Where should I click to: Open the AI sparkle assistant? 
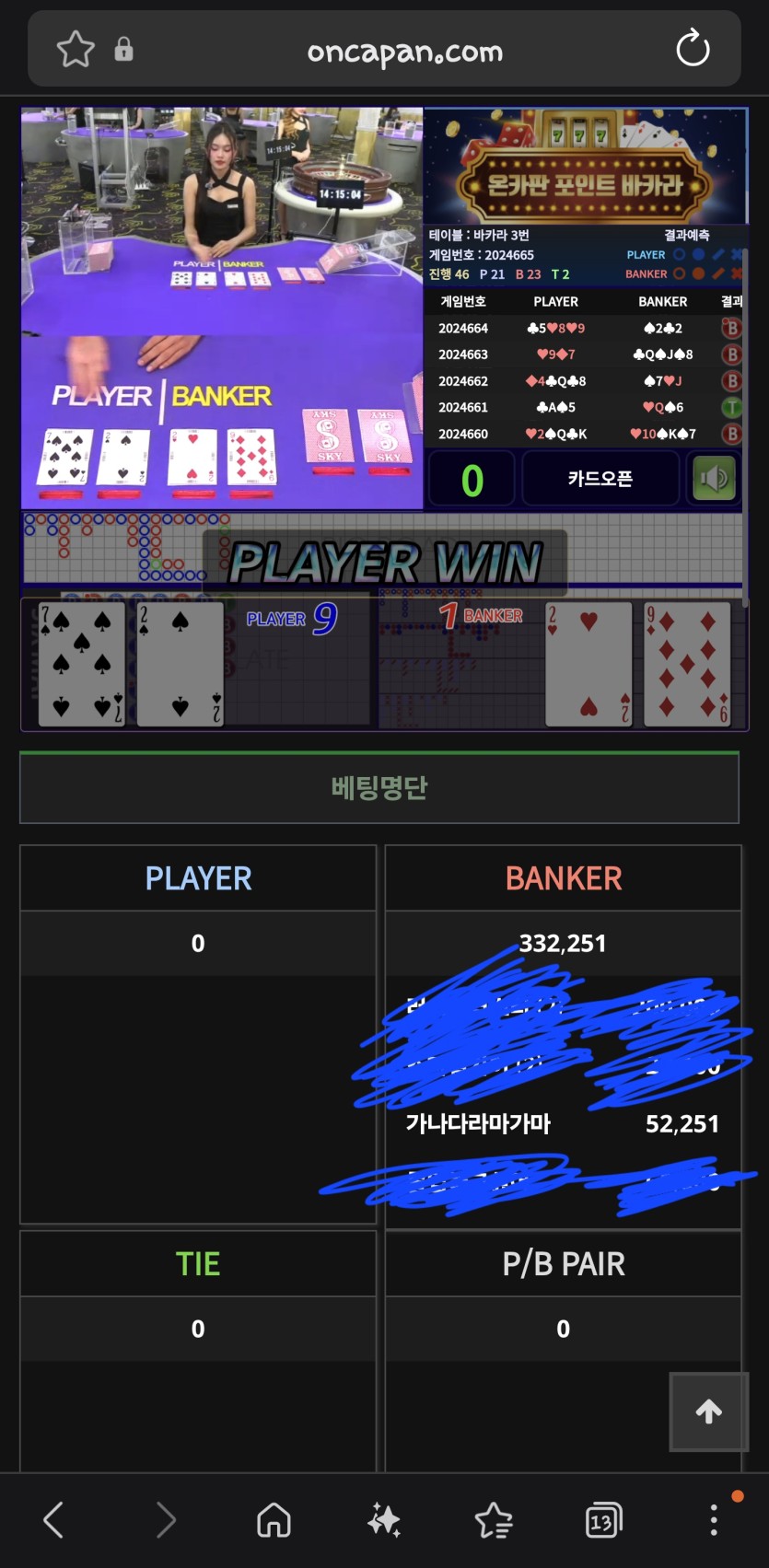tap(384, 1519)
